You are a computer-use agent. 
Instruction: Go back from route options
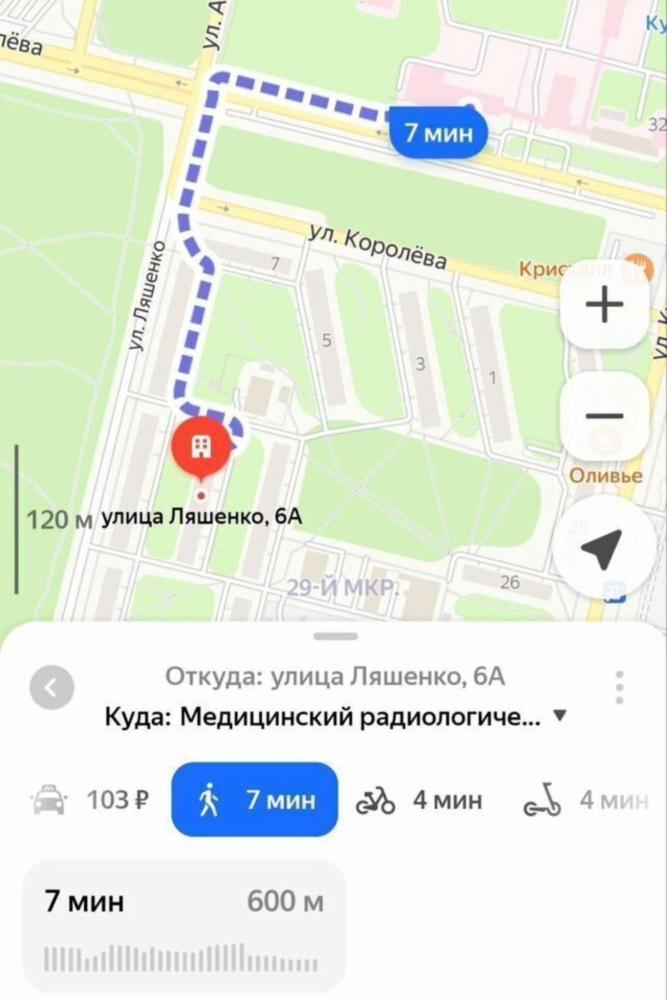click(52, 687)
